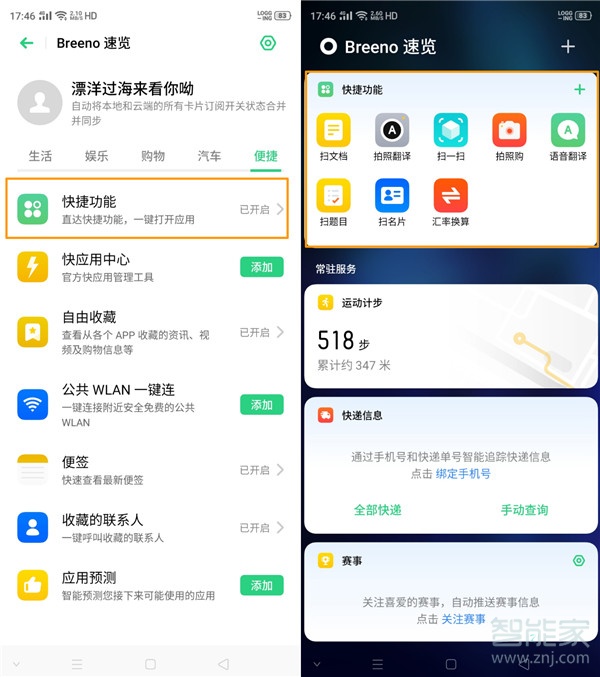Open the 汇率换算 shortcut
600x677 pixels.
click(x=450, y=203)
